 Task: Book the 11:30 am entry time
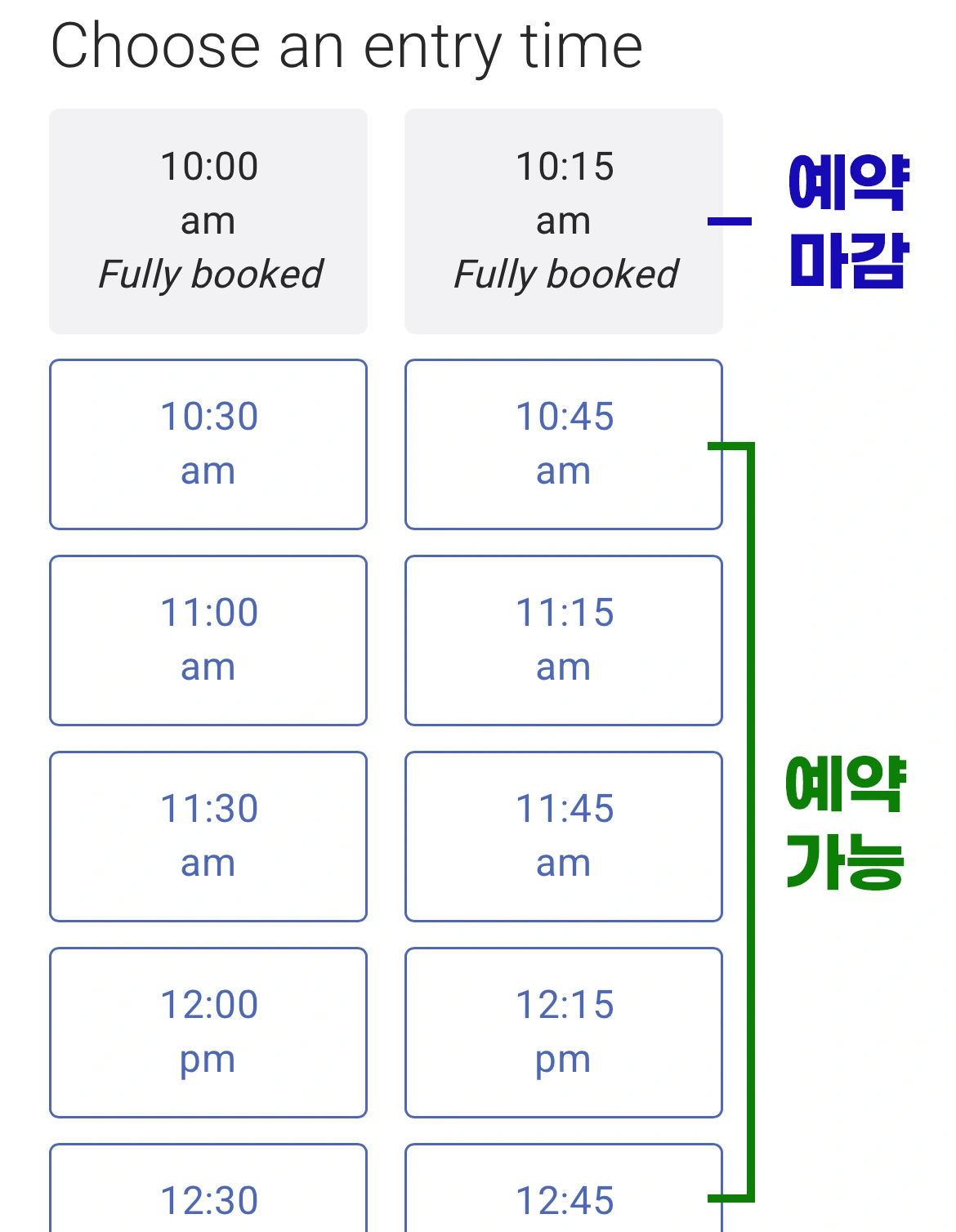(x=208, y=836)
